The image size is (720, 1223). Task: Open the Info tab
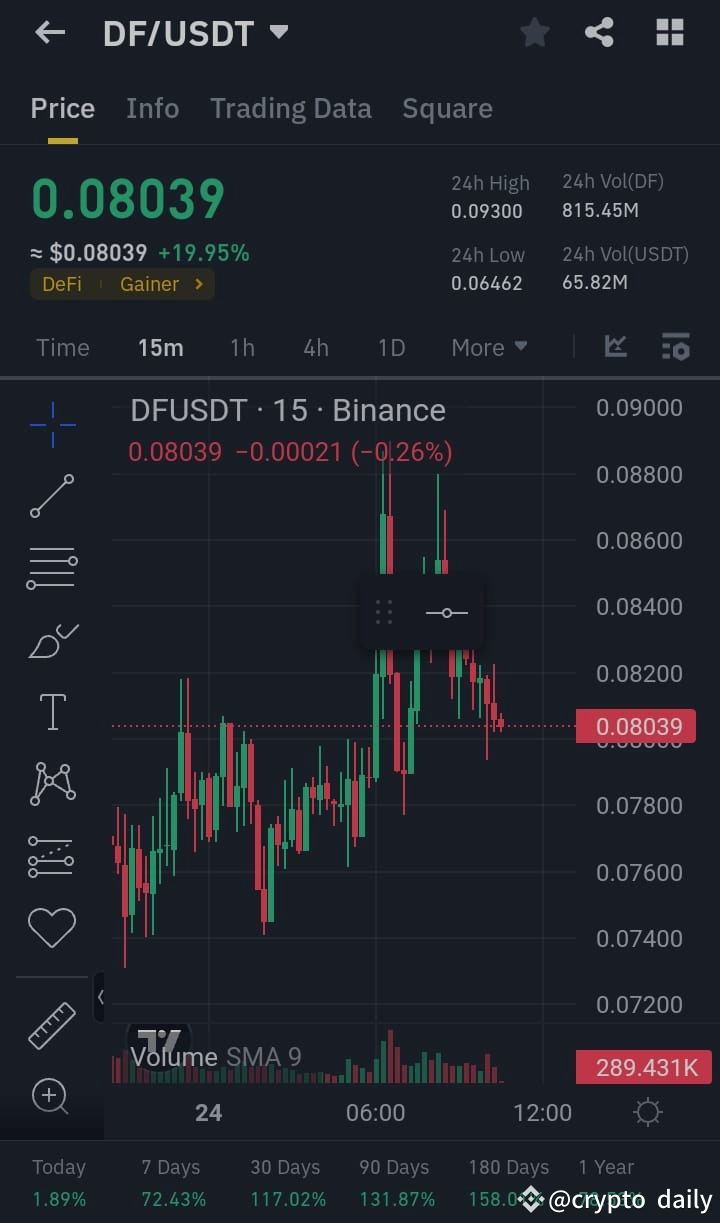pos(152,108)
